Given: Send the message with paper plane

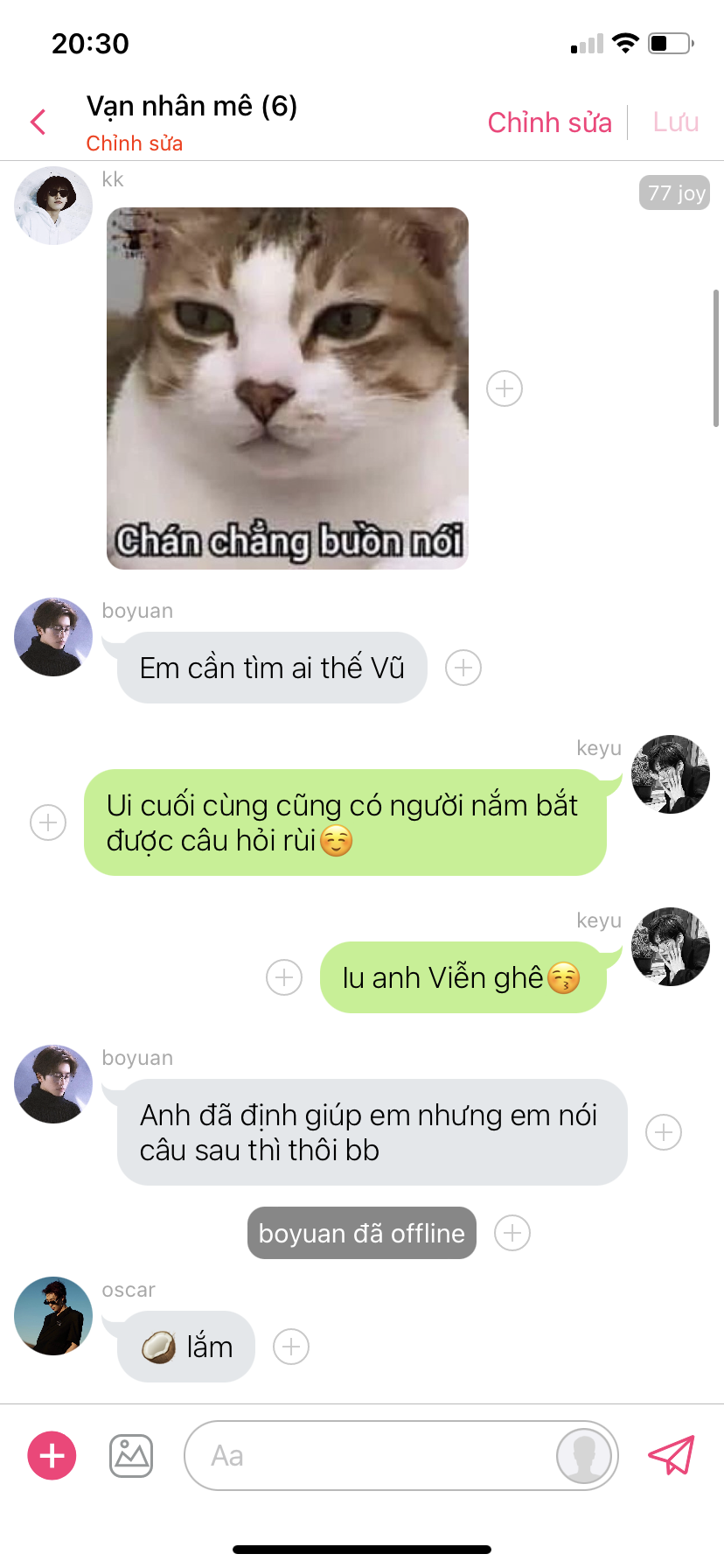Looking at the screenshot, I should [671, 1456].
